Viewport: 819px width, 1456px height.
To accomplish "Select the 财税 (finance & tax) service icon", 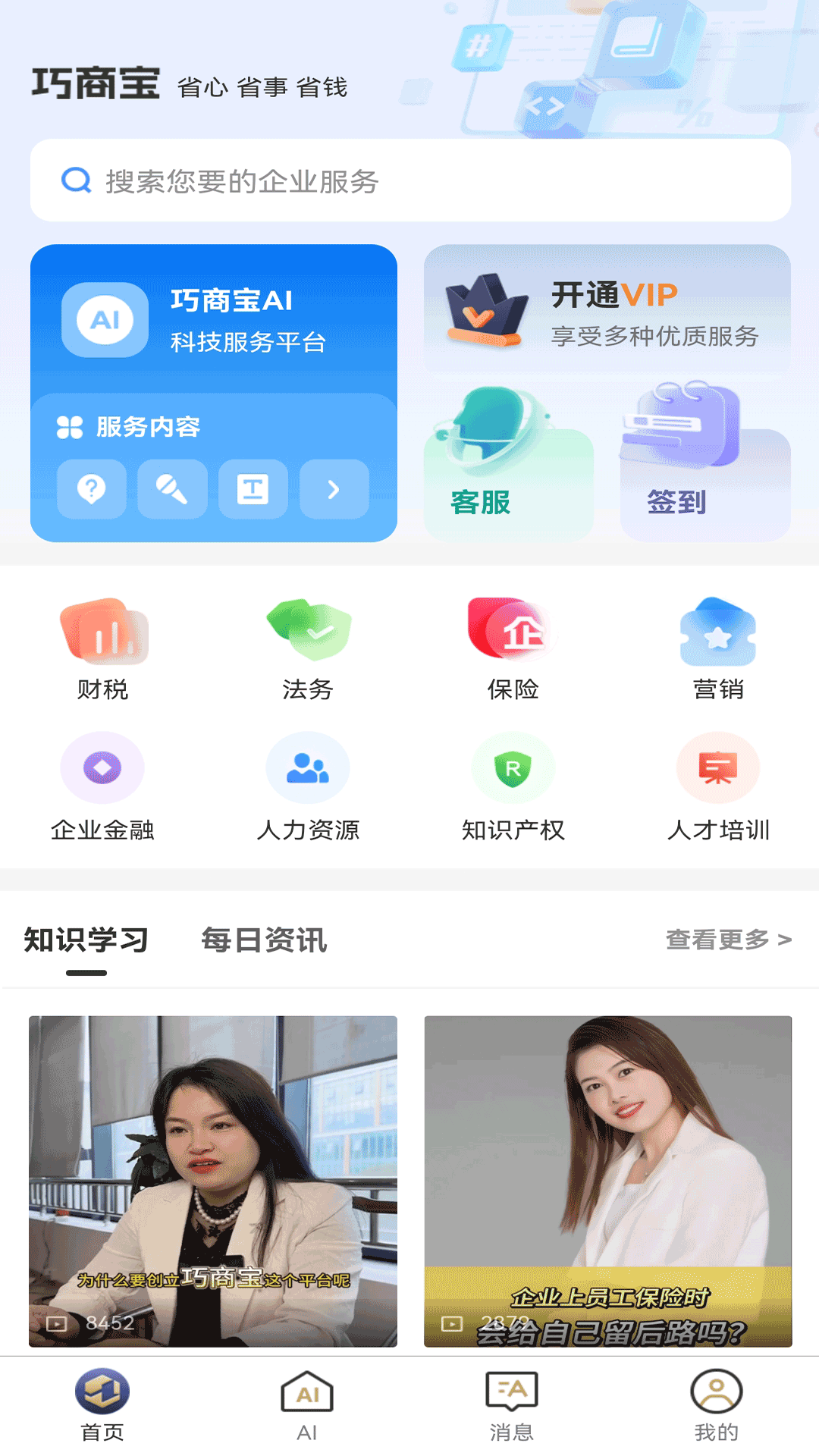I will (102, 648).
